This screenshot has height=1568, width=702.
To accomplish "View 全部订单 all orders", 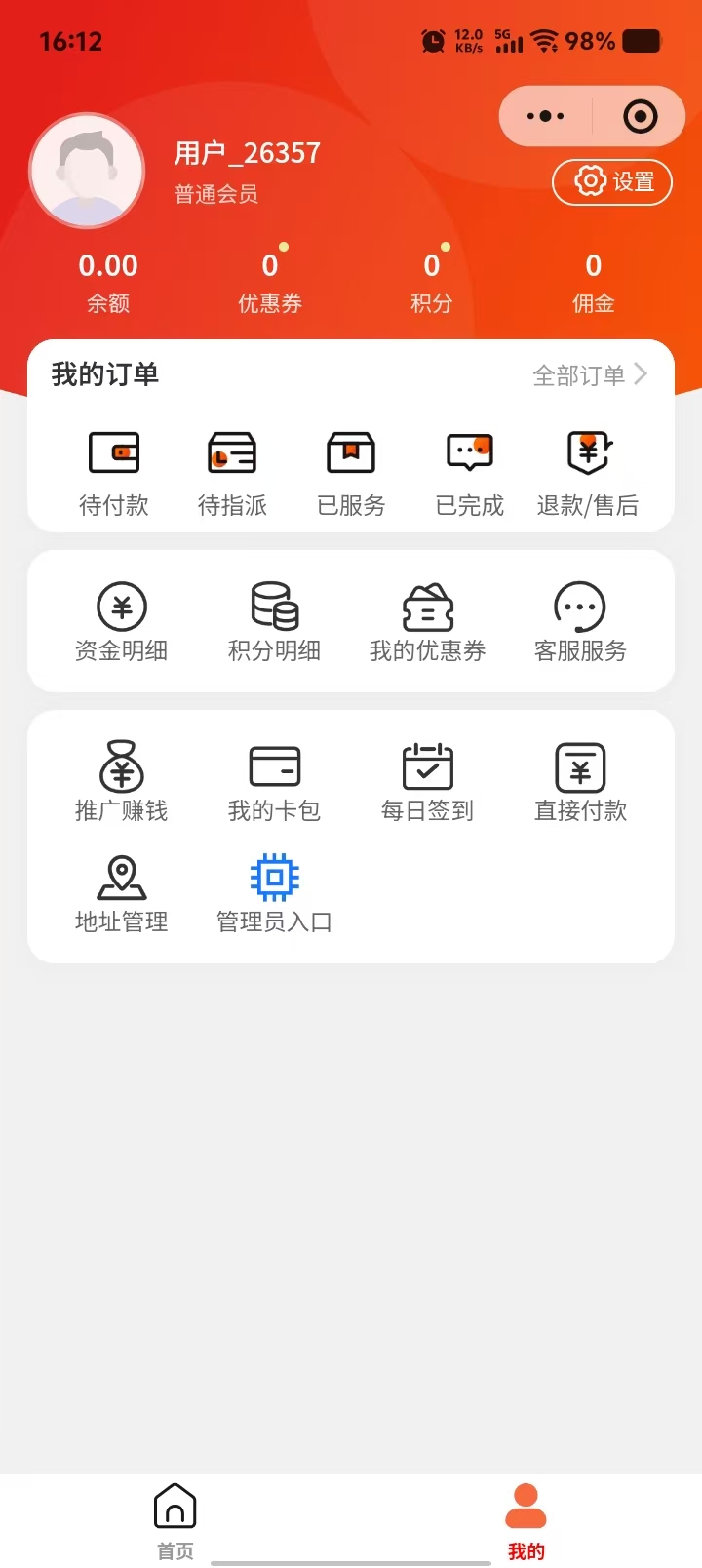I will click(589, 375).
